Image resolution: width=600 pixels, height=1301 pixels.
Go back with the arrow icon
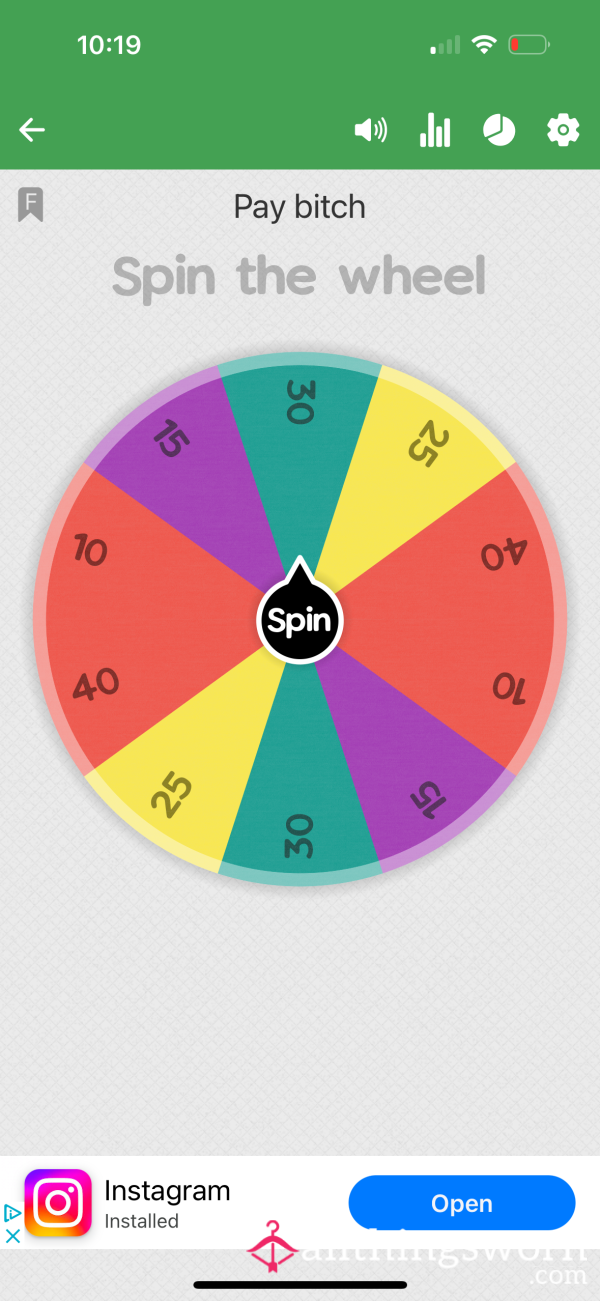[32, 130]
